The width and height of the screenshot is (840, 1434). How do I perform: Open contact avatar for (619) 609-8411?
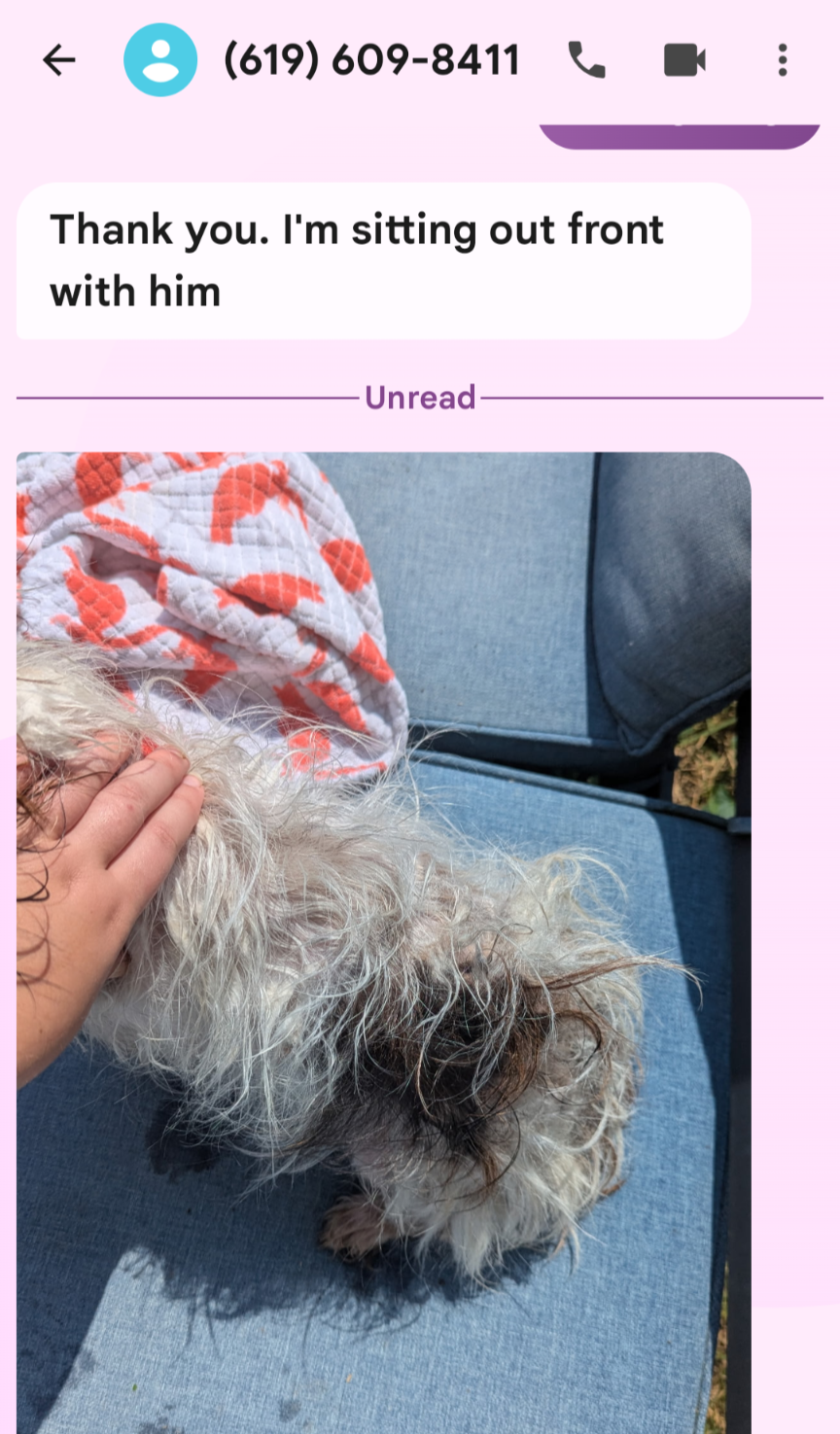160,60
